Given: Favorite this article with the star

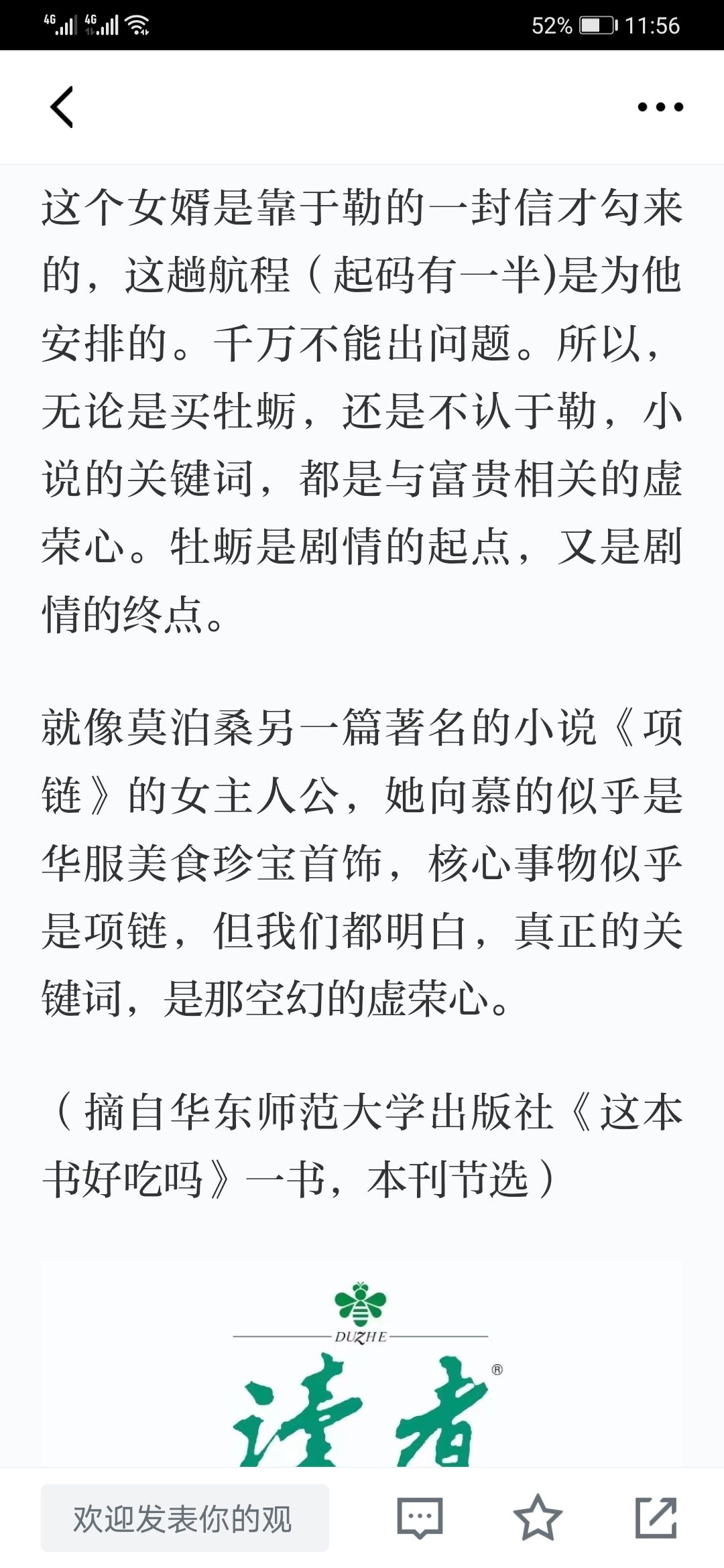Looking at the screenshot, I should (538, 1518).
